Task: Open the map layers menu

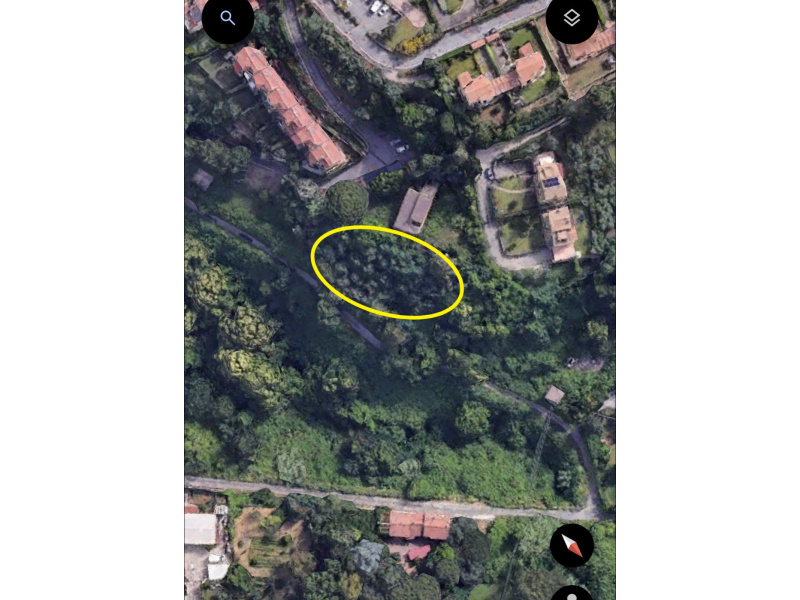Action: point(572,18)
